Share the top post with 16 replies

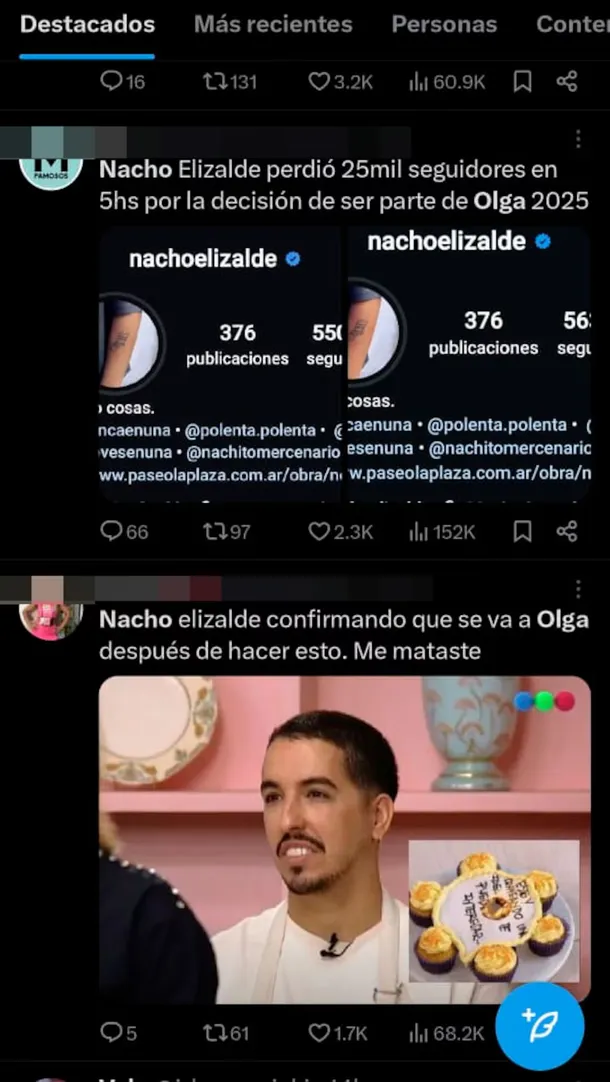coord(567,82)
